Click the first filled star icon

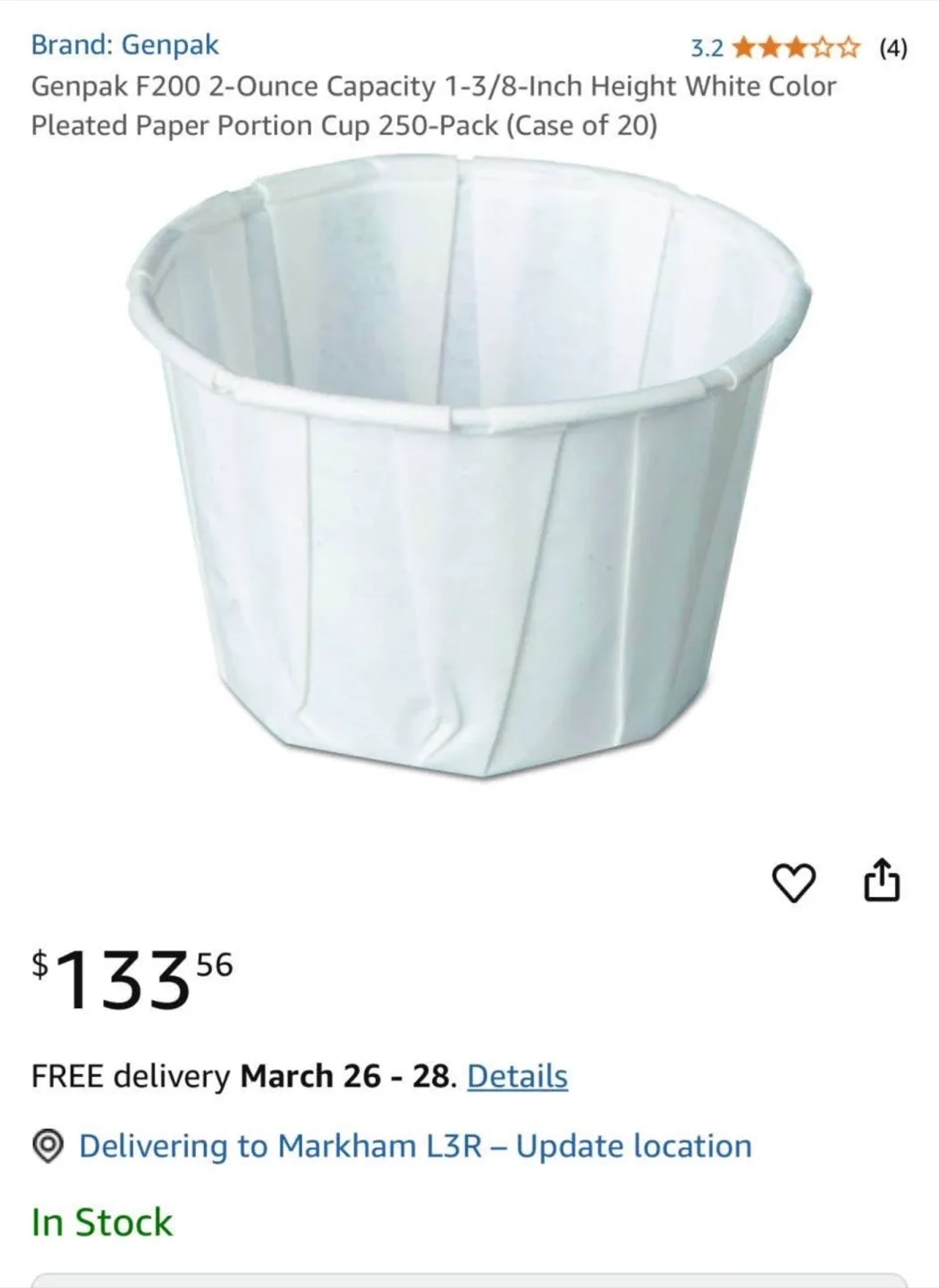(x=742, y=44)
